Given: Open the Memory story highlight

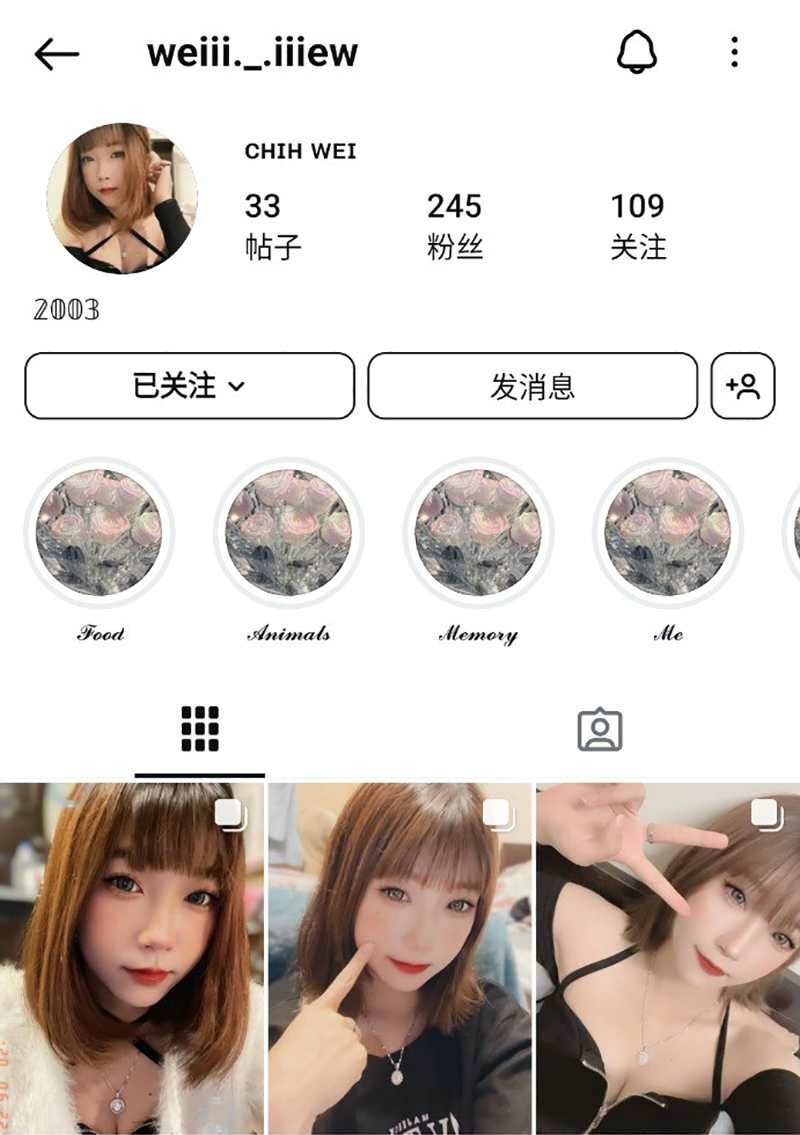Looking at the screenshot, I should 478,533.
